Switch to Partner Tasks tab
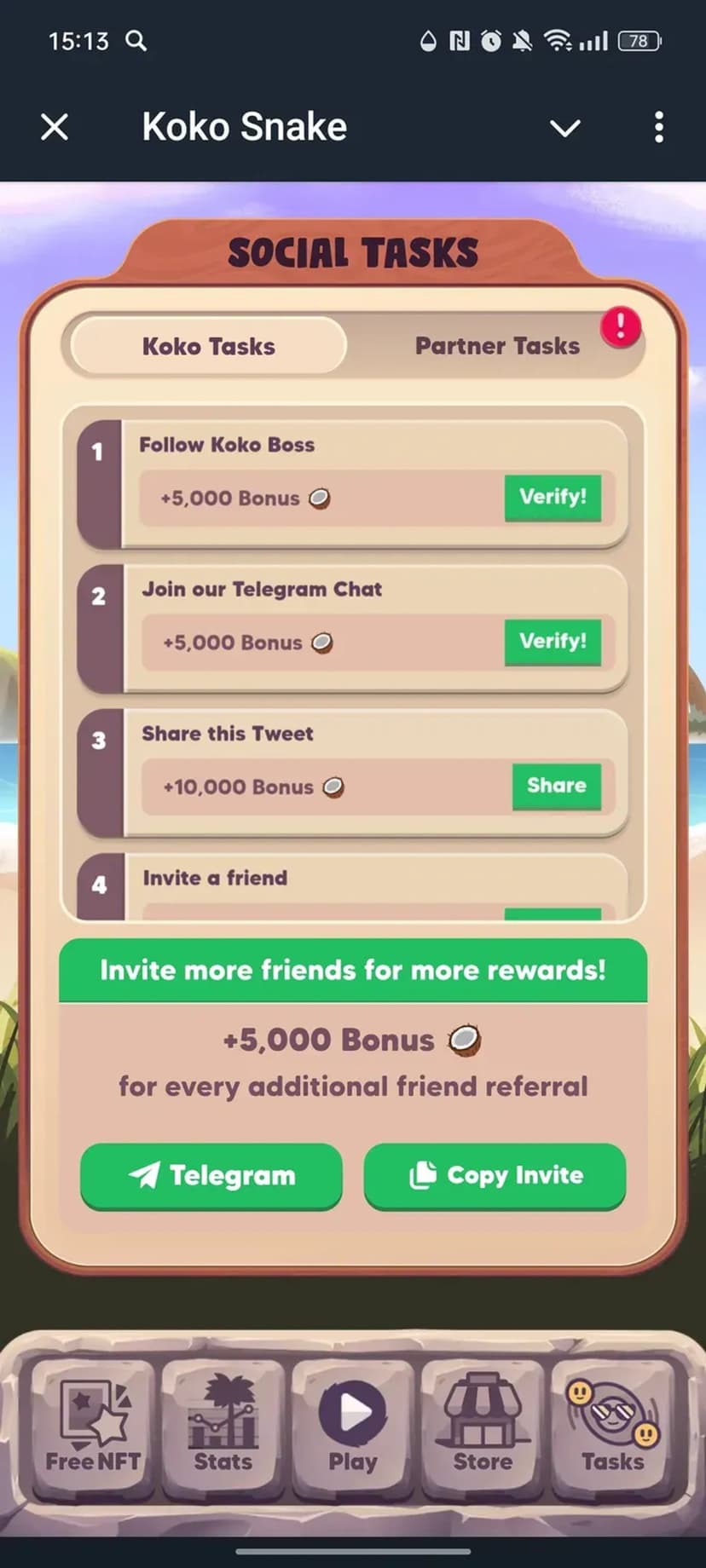 (497, 346)
